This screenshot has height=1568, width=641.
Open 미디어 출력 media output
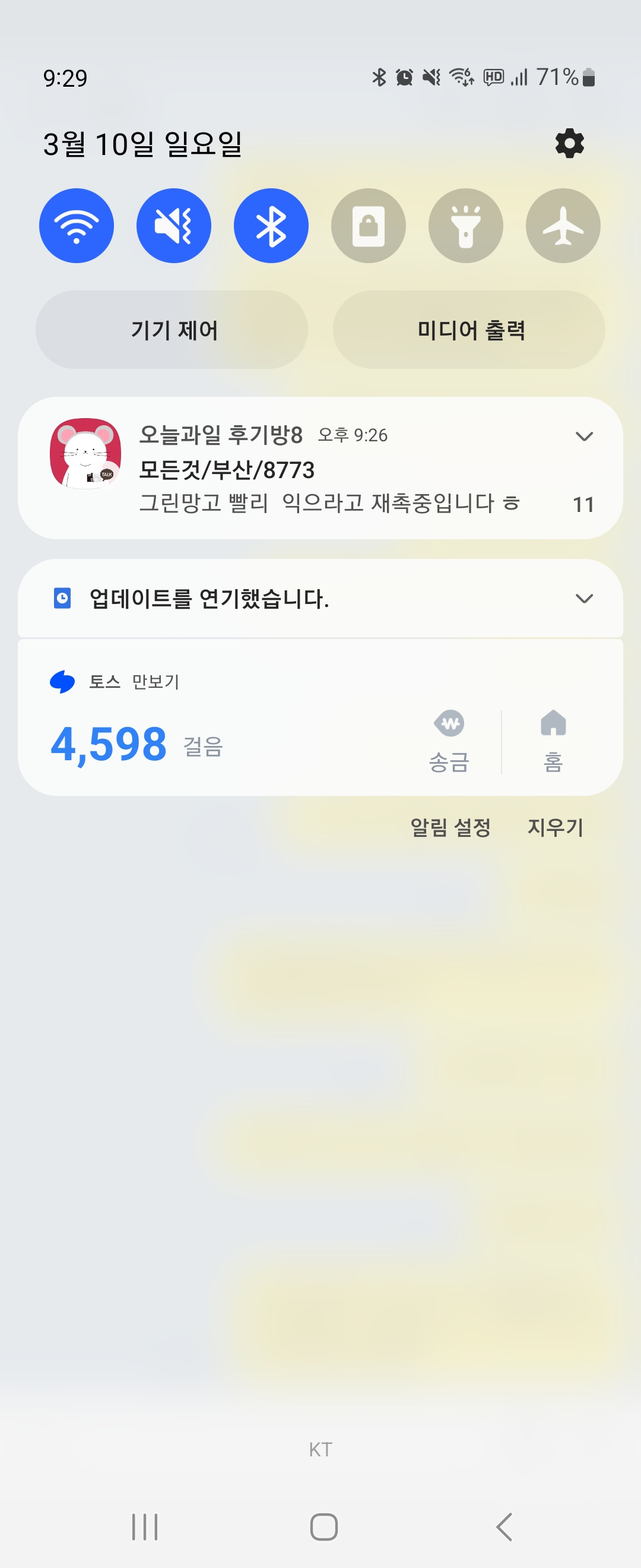point(469,329)
